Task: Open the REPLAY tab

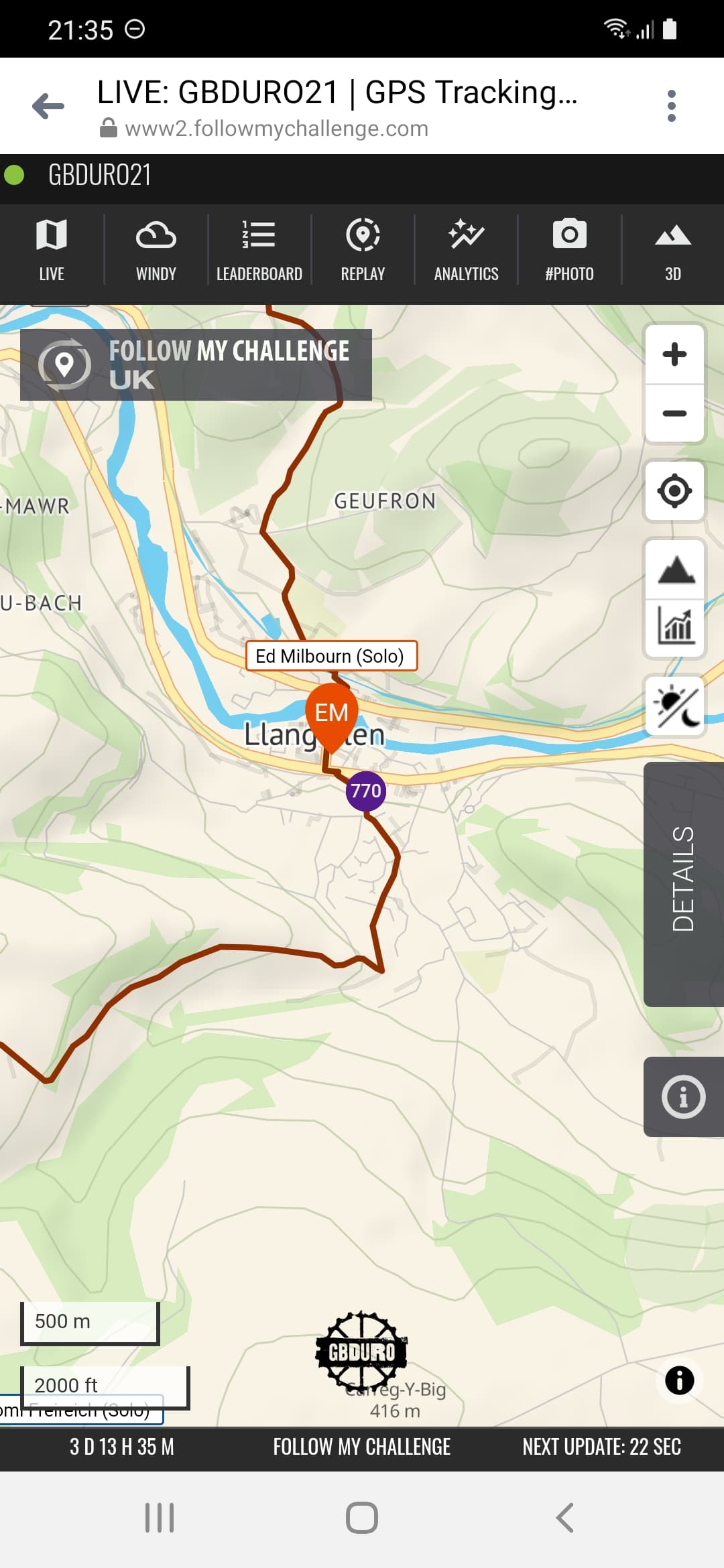Action: tap(363, 251)
